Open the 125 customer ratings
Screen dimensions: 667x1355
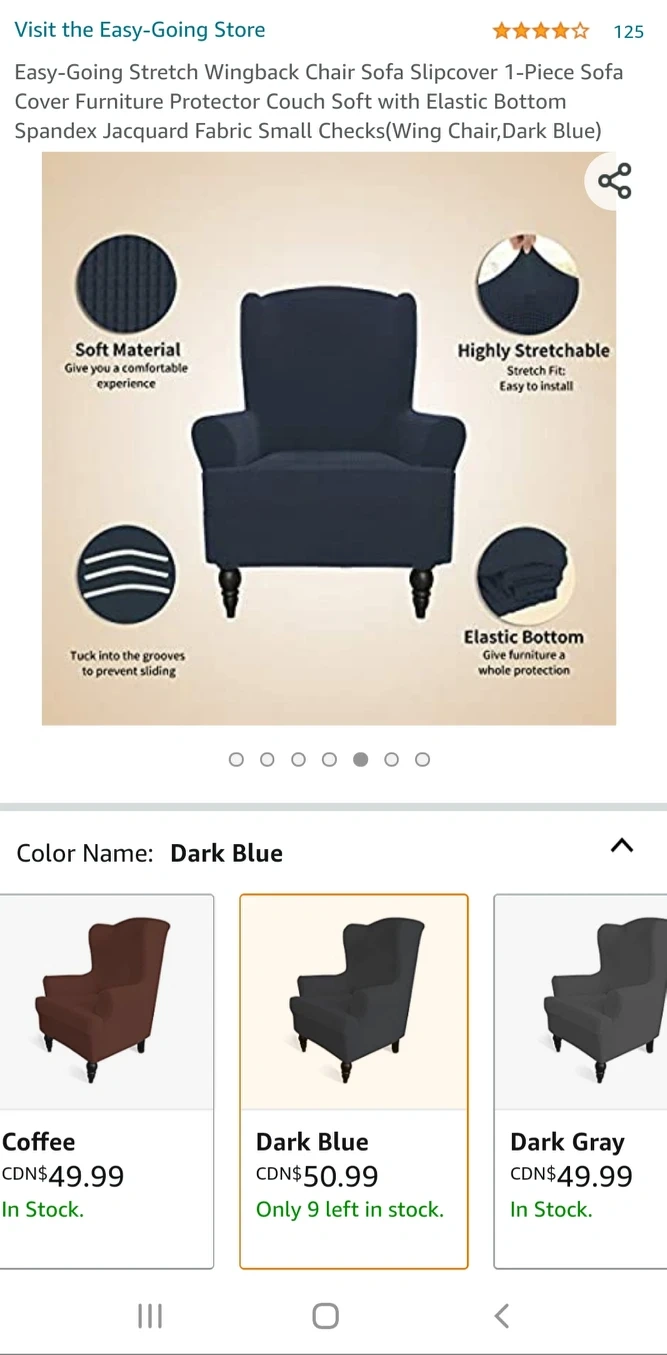point(628,32)
